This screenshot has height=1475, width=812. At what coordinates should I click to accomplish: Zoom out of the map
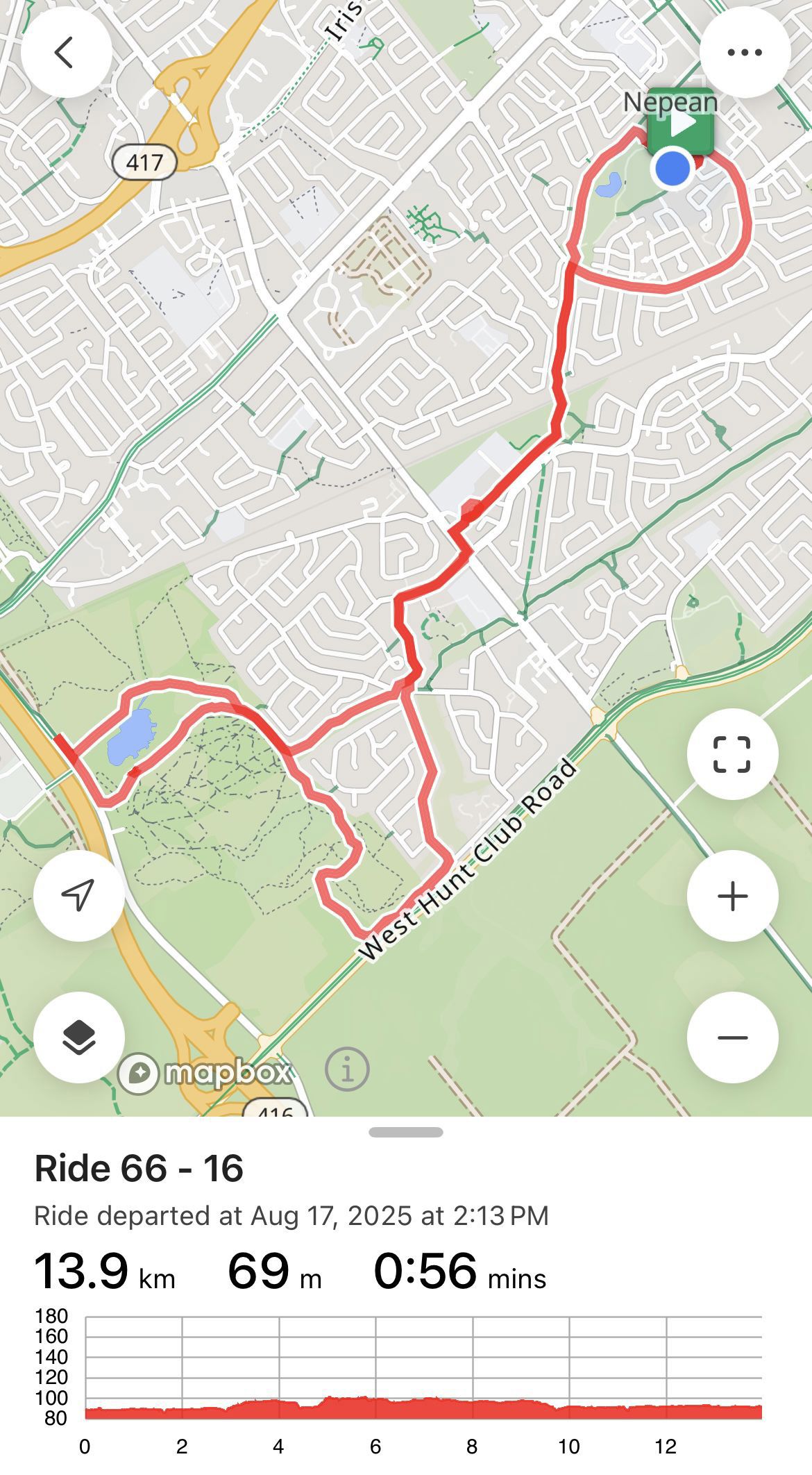pos(732,1037)
